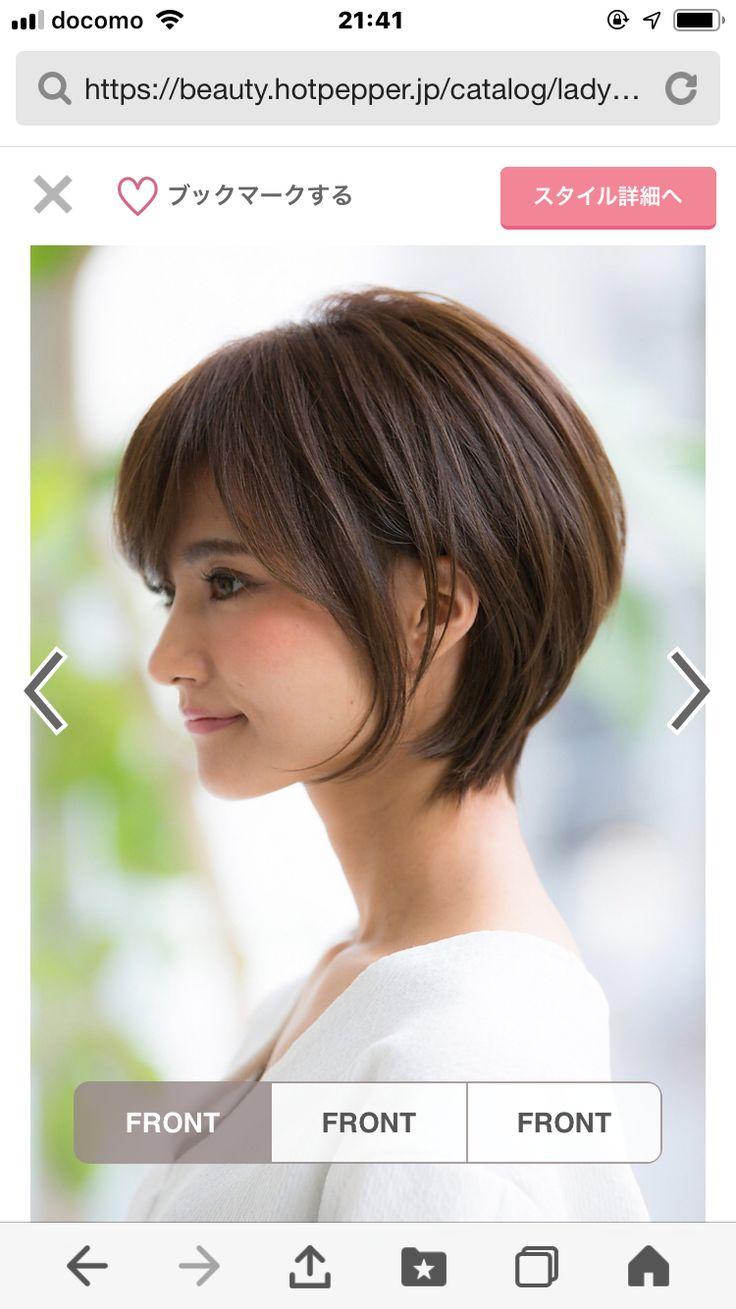The image size is (736, 1309).
Task: Select the highlighted first FRONT tab
Action: coord(172,1122)
